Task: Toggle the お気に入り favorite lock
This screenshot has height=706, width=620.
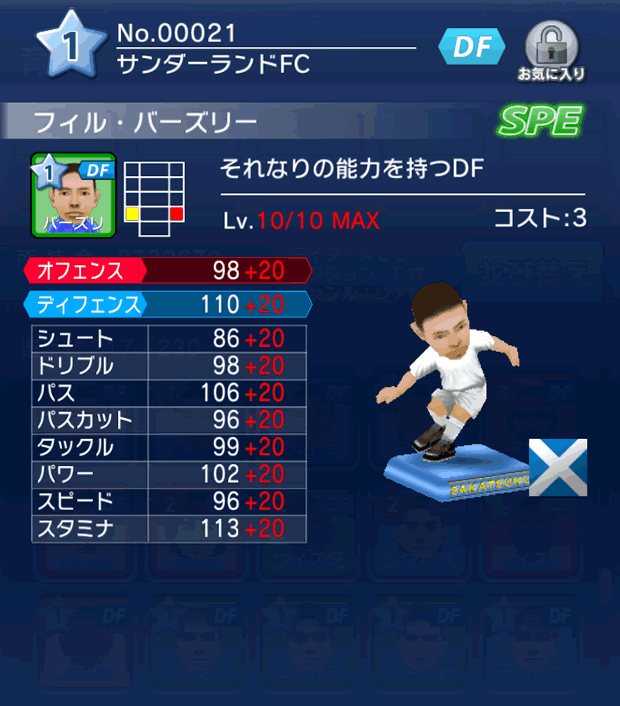Action: pos(551,49)
